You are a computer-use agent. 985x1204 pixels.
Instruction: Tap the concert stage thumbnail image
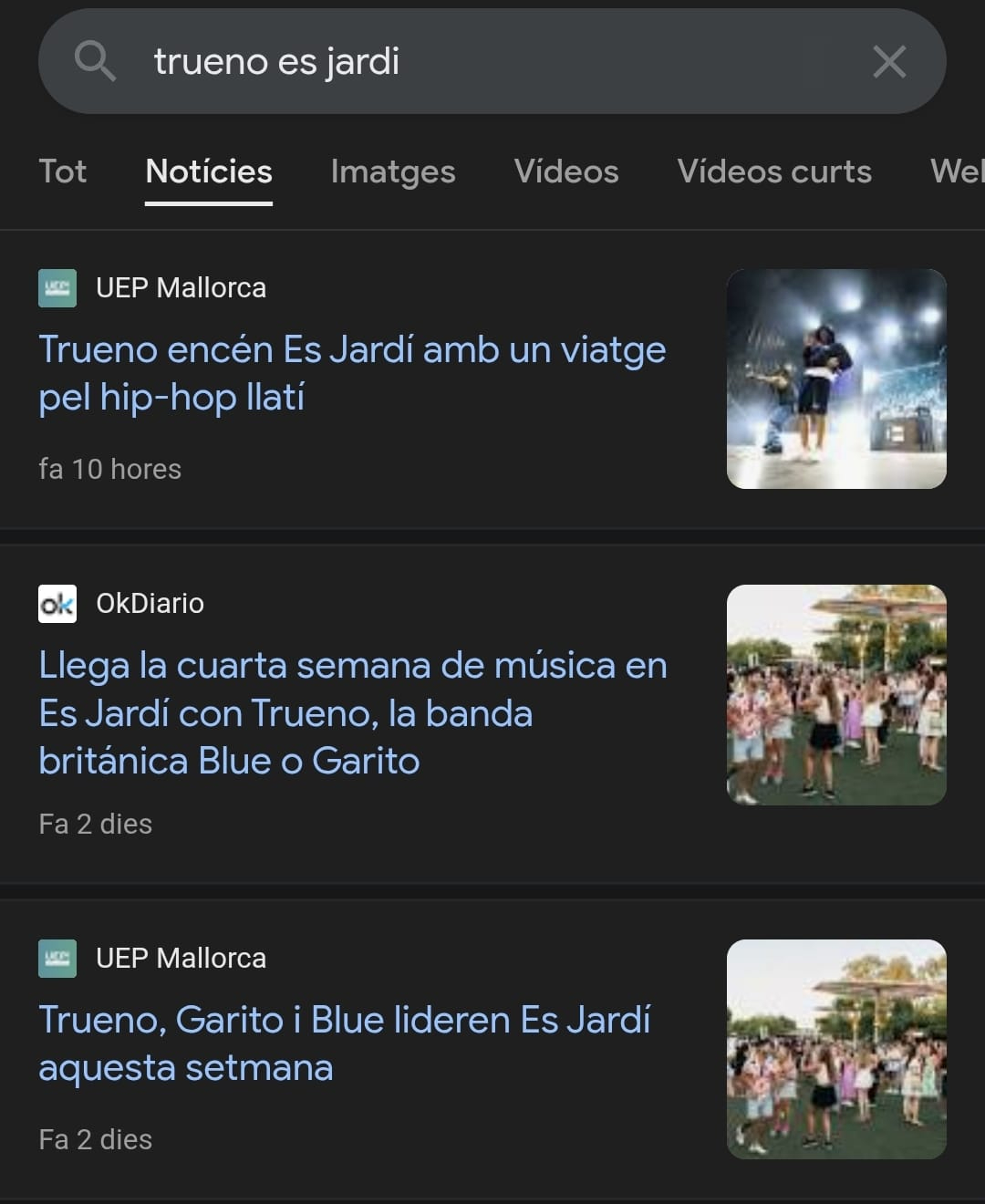click(836, 379)
